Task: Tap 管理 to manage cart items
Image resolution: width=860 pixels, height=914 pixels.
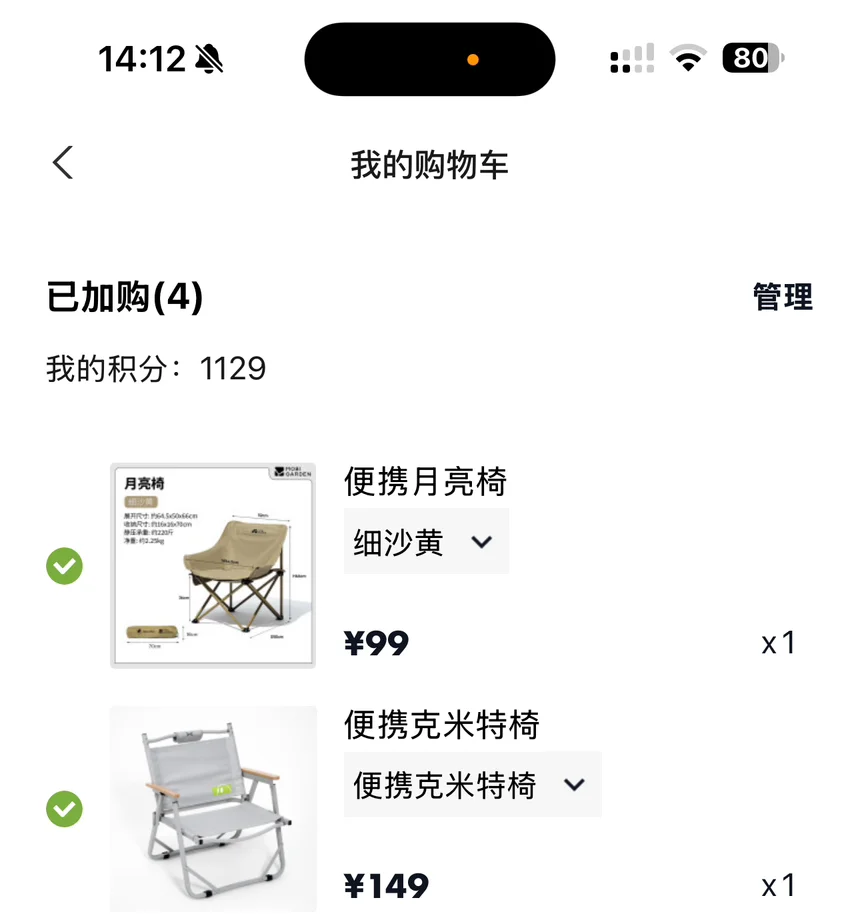Action: point(782,297)
